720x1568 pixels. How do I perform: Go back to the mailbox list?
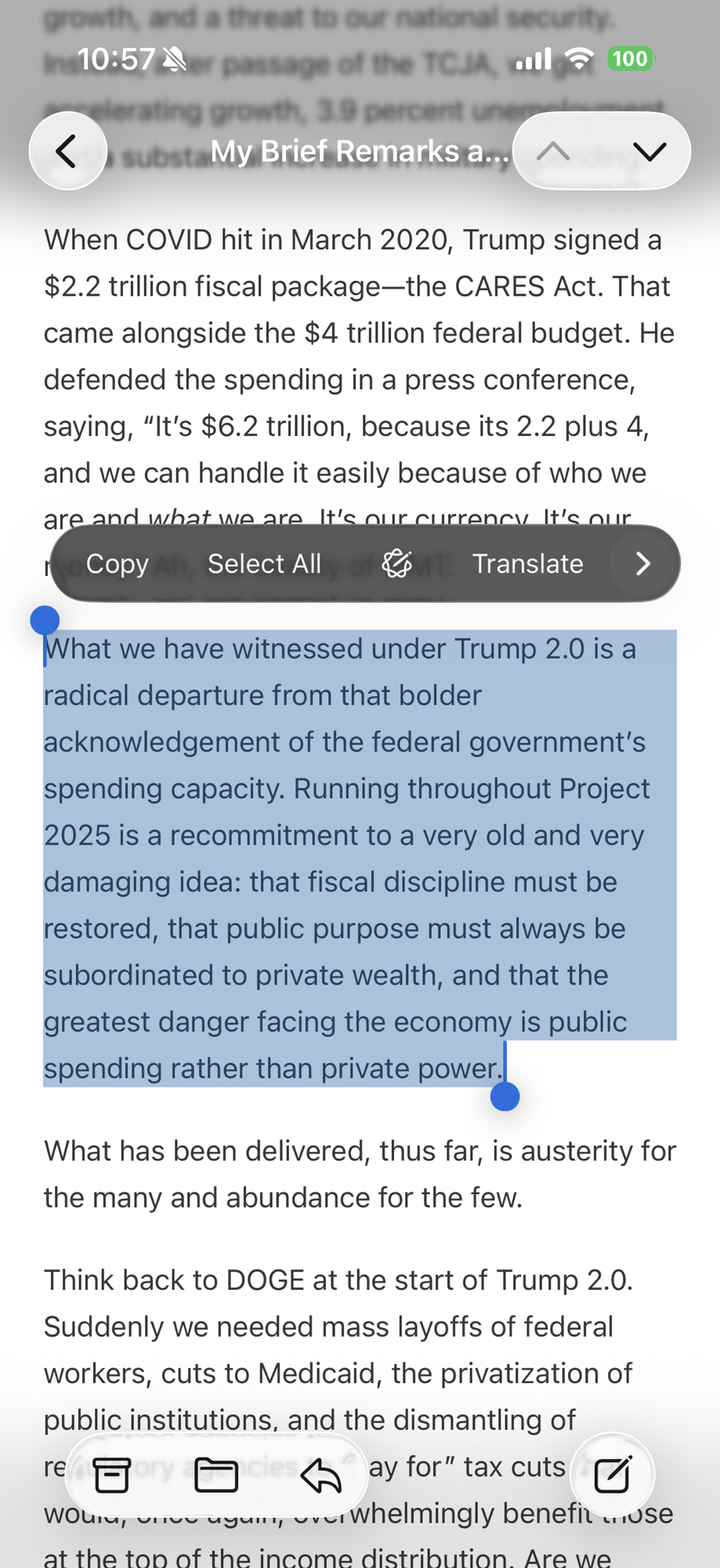(67, 151)
